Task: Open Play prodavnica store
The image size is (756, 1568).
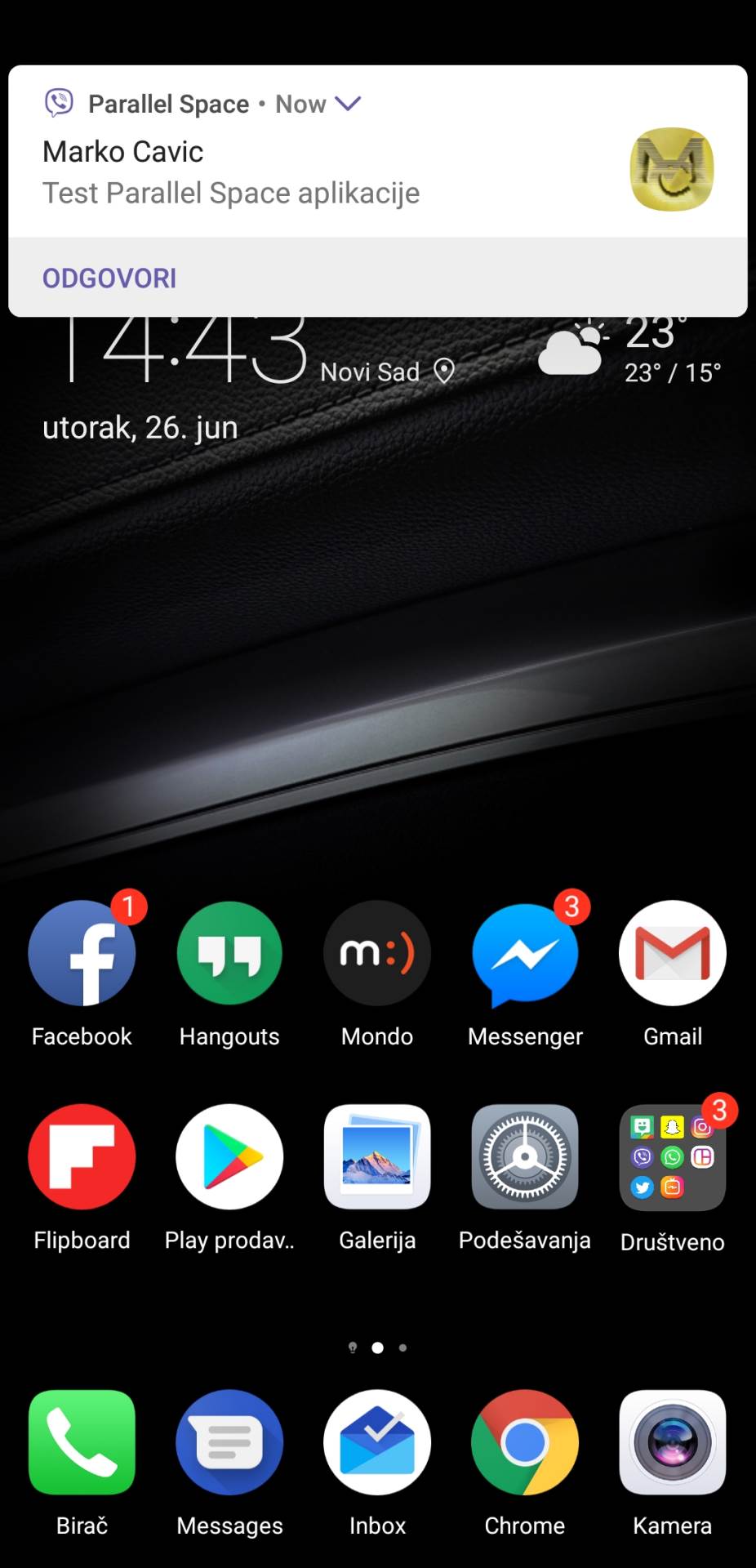Action: pyautogui.click(x=229, y=1156)
